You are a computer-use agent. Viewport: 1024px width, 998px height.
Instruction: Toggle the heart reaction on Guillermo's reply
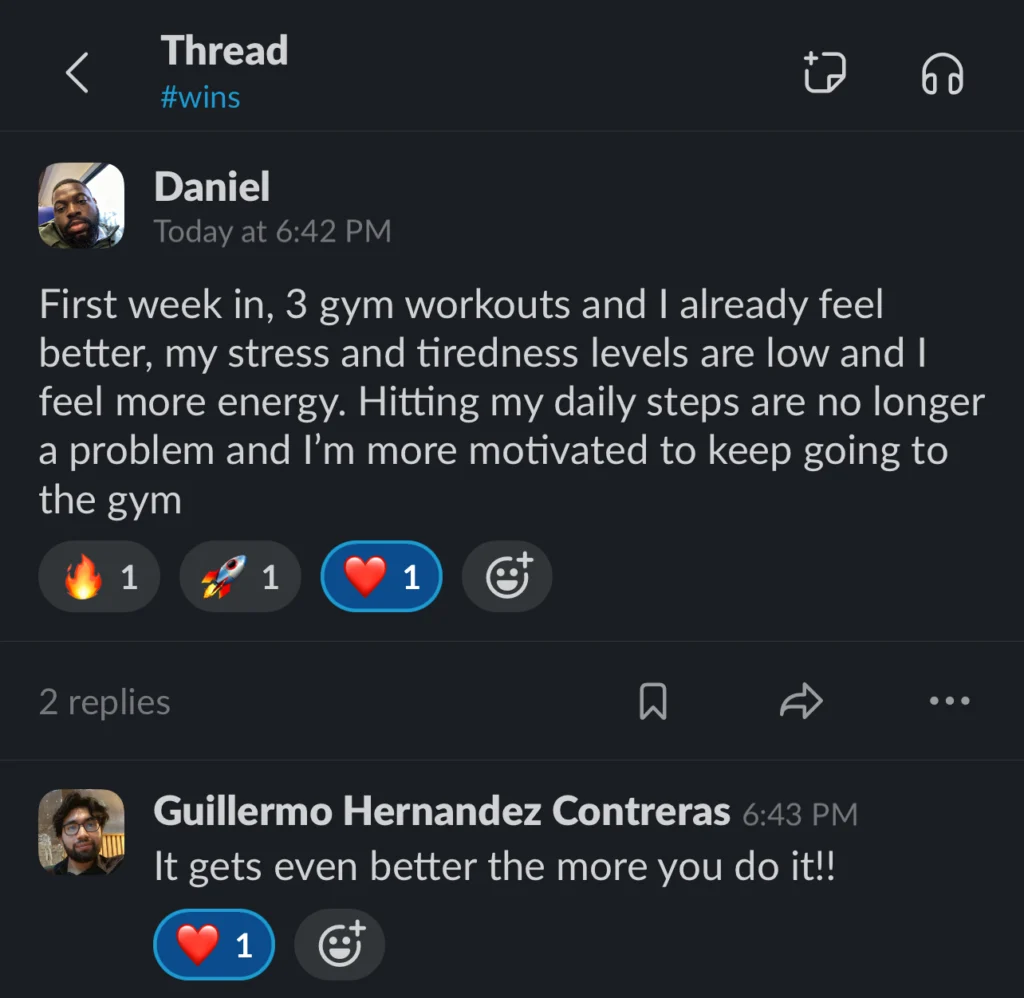click(x=214, y=944)
